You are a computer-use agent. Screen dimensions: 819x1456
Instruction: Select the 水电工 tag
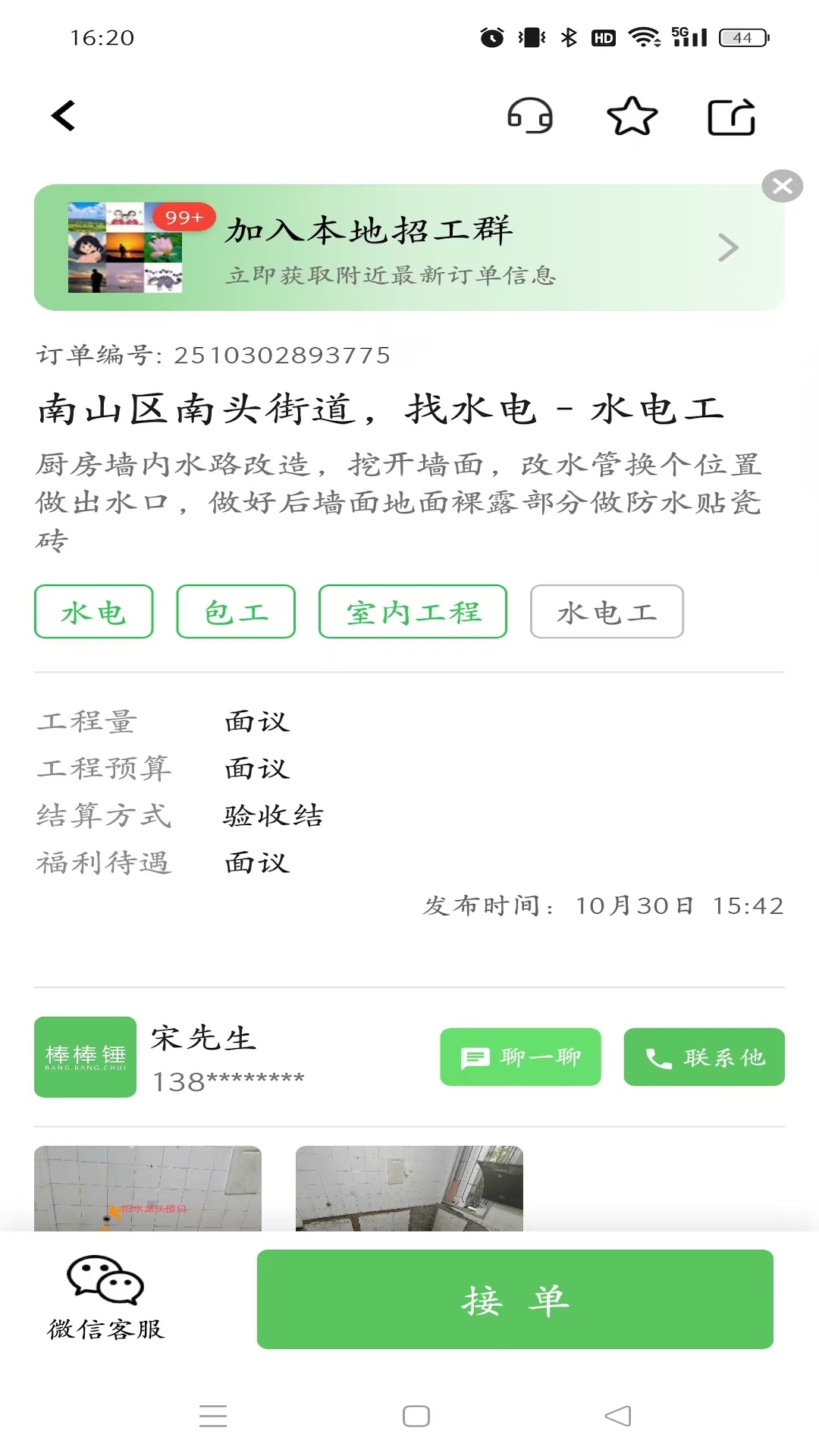click(x=606, y=612)
